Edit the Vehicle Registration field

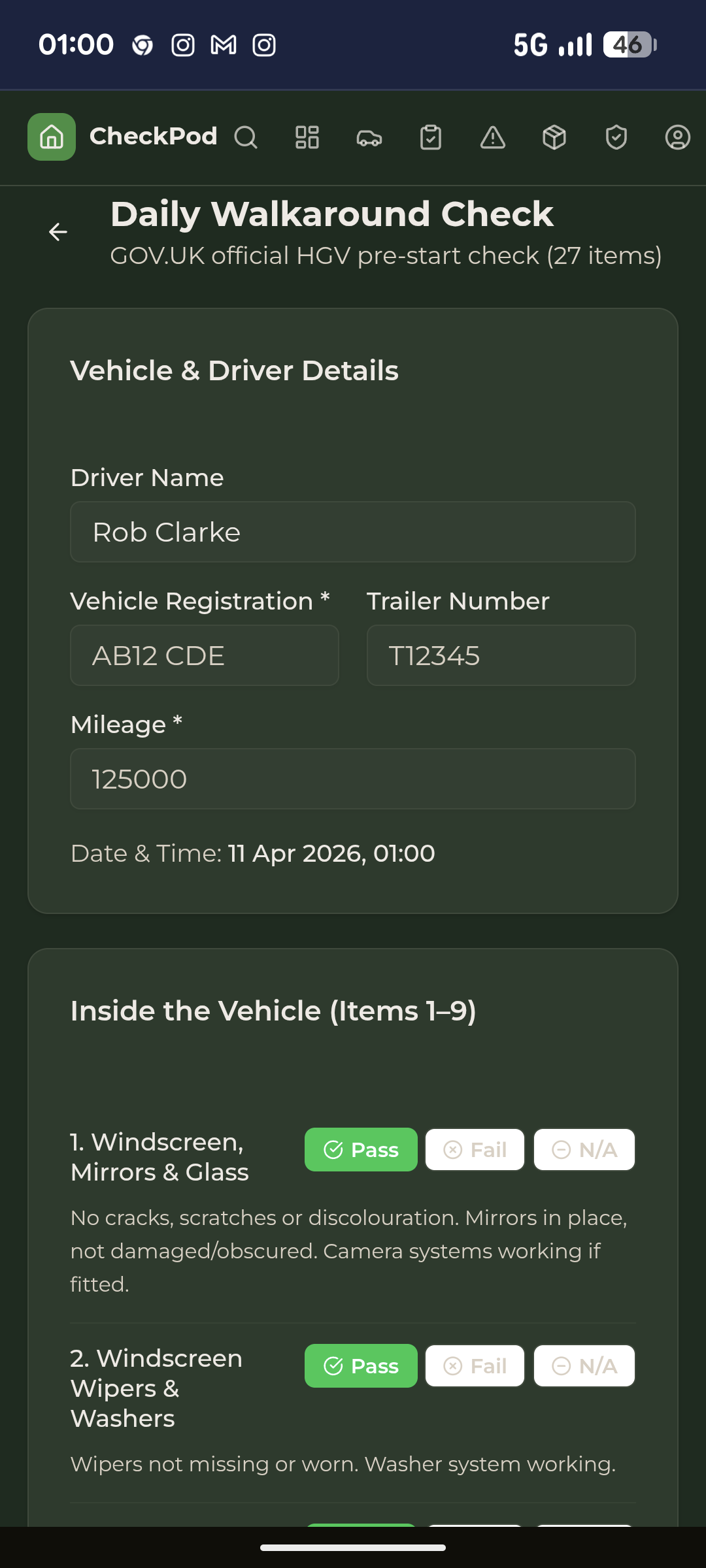coord(204,655)
